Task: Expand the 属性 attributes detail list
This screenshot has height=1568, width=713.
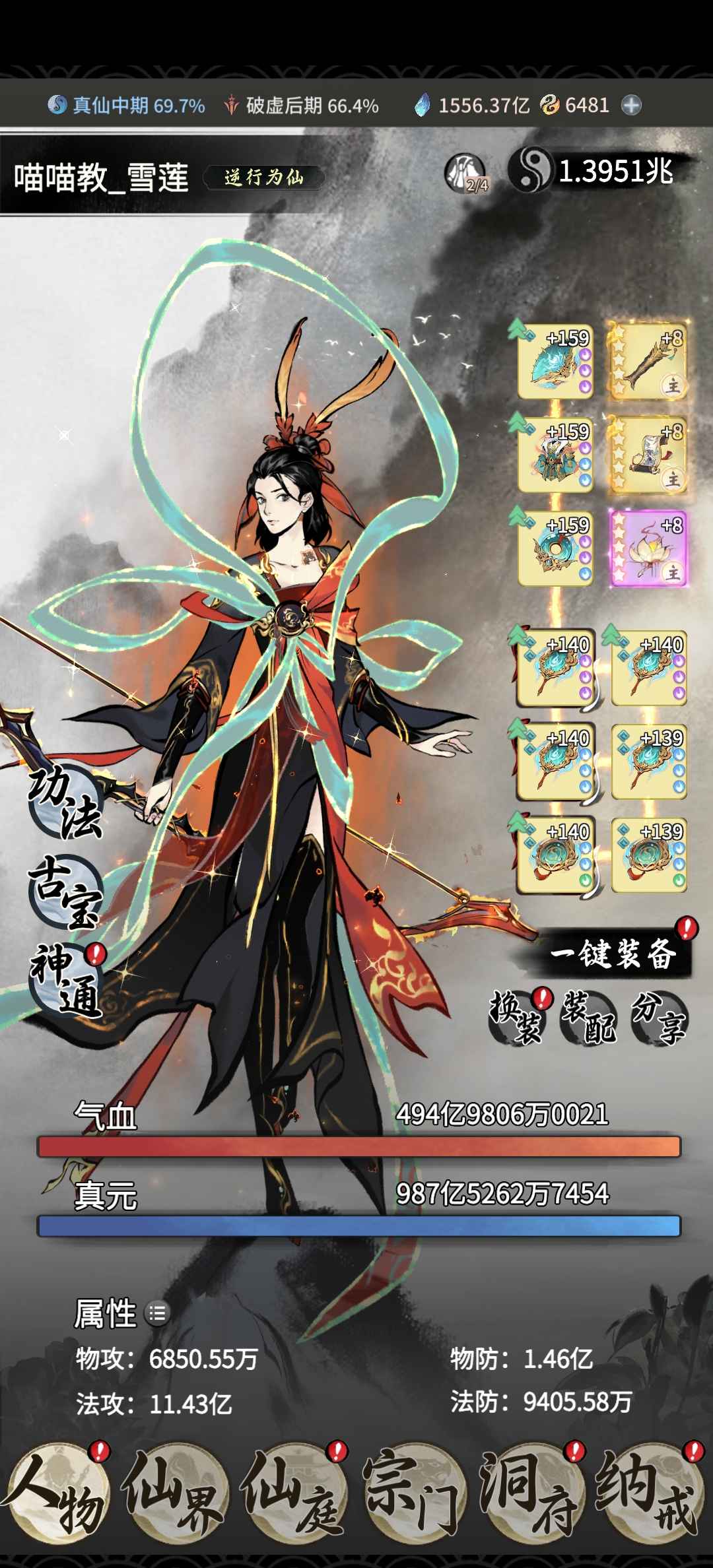Action: 157,1313
